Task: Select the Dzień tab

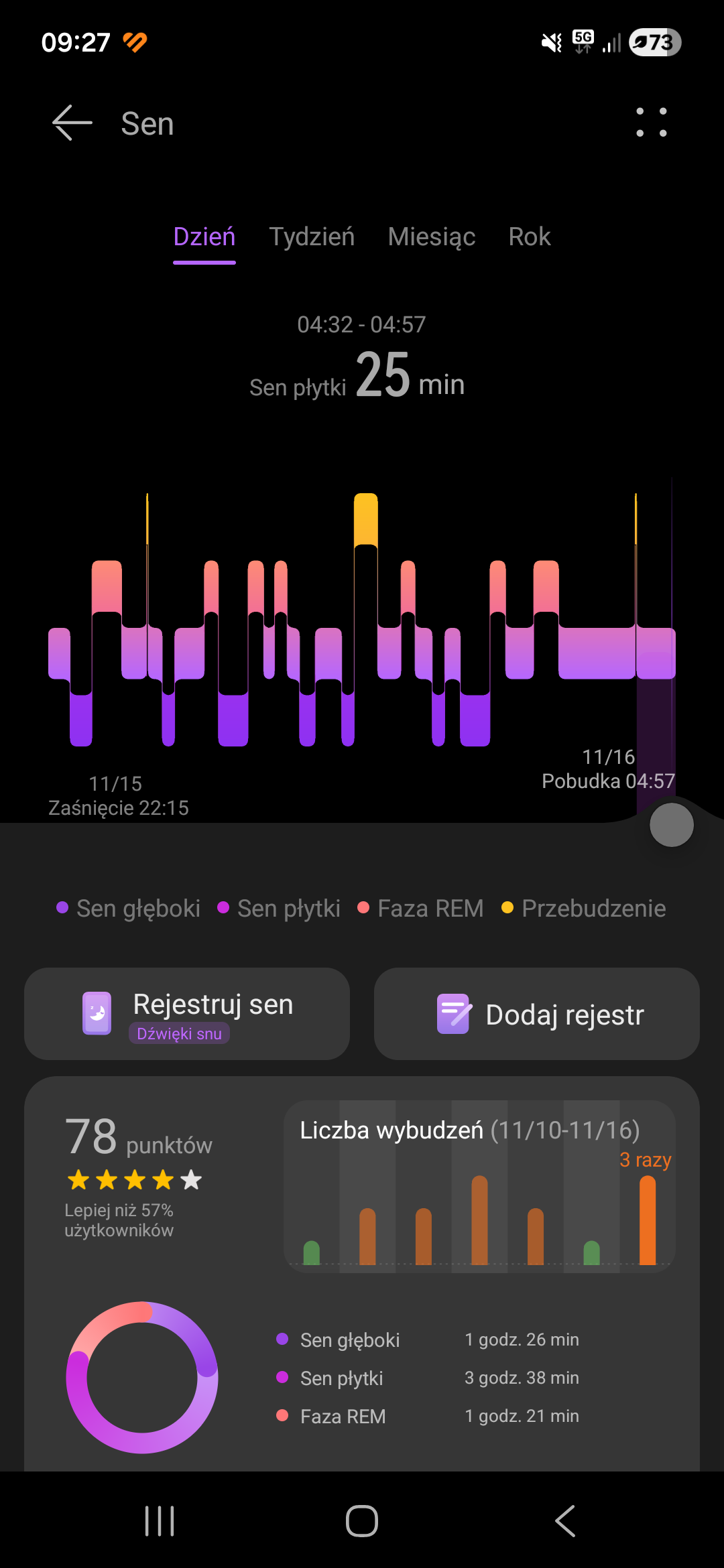Action: [204, 237]
